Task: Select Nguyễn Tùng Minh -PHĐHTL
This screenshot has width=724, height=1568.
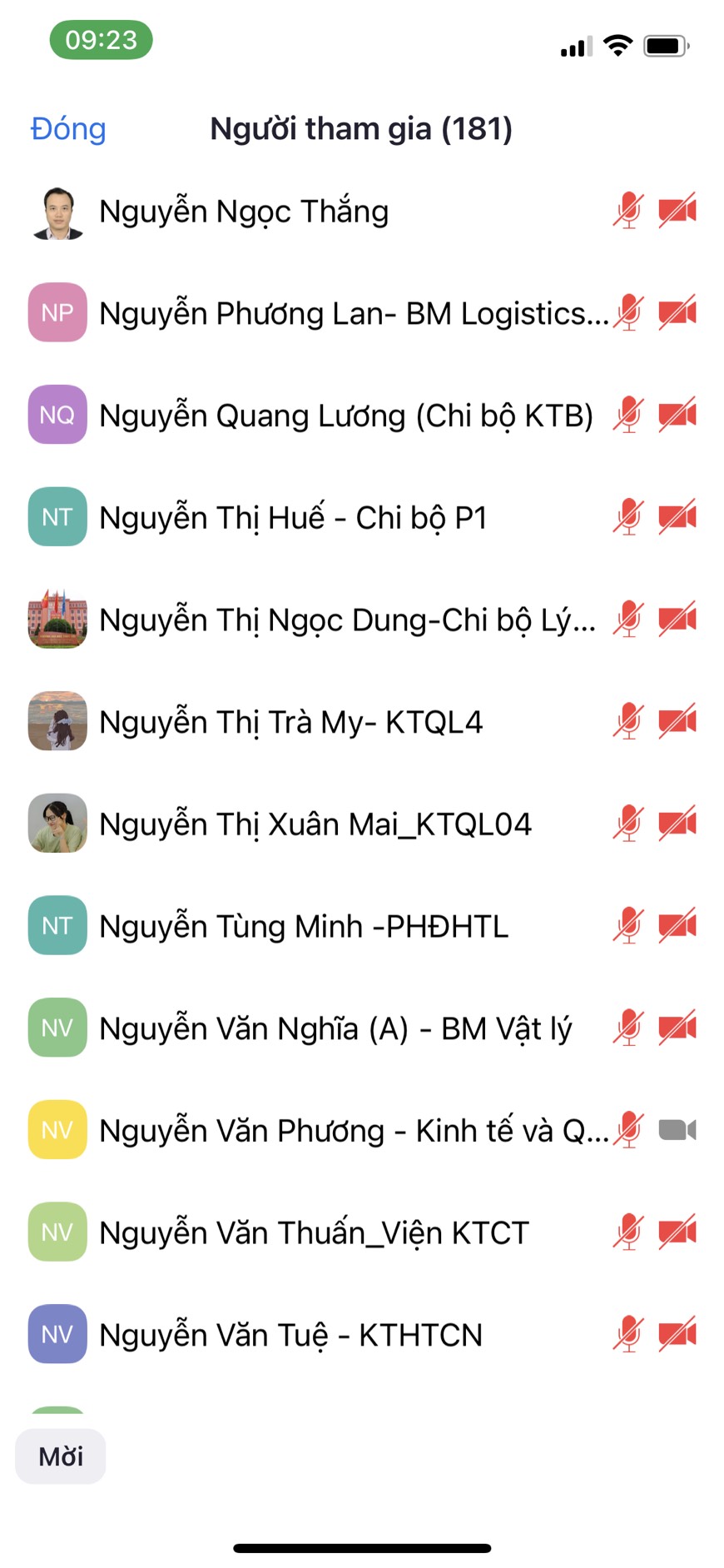Action: click(x=303, y=926)
